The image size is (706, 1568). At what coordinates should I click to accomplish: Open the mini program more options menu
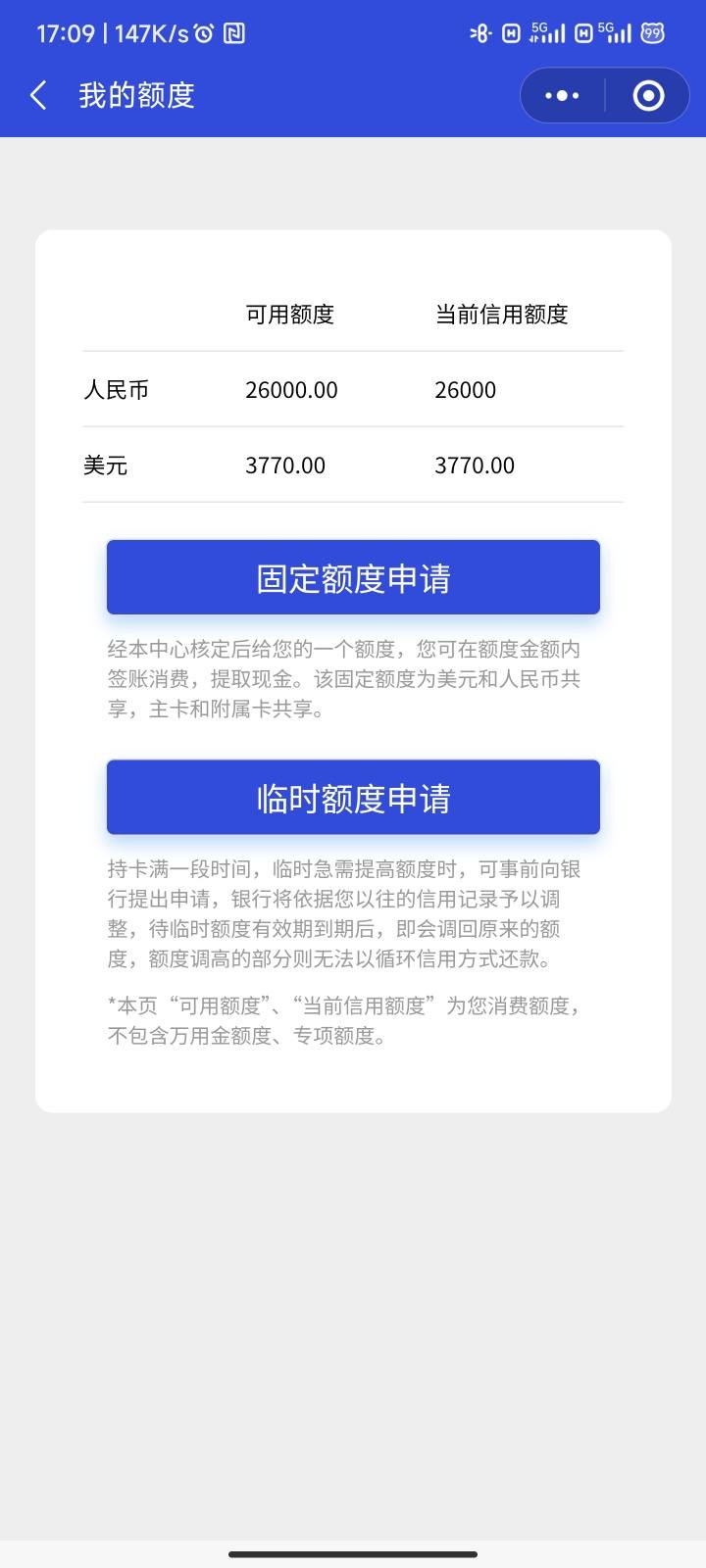tap(562, 95)
